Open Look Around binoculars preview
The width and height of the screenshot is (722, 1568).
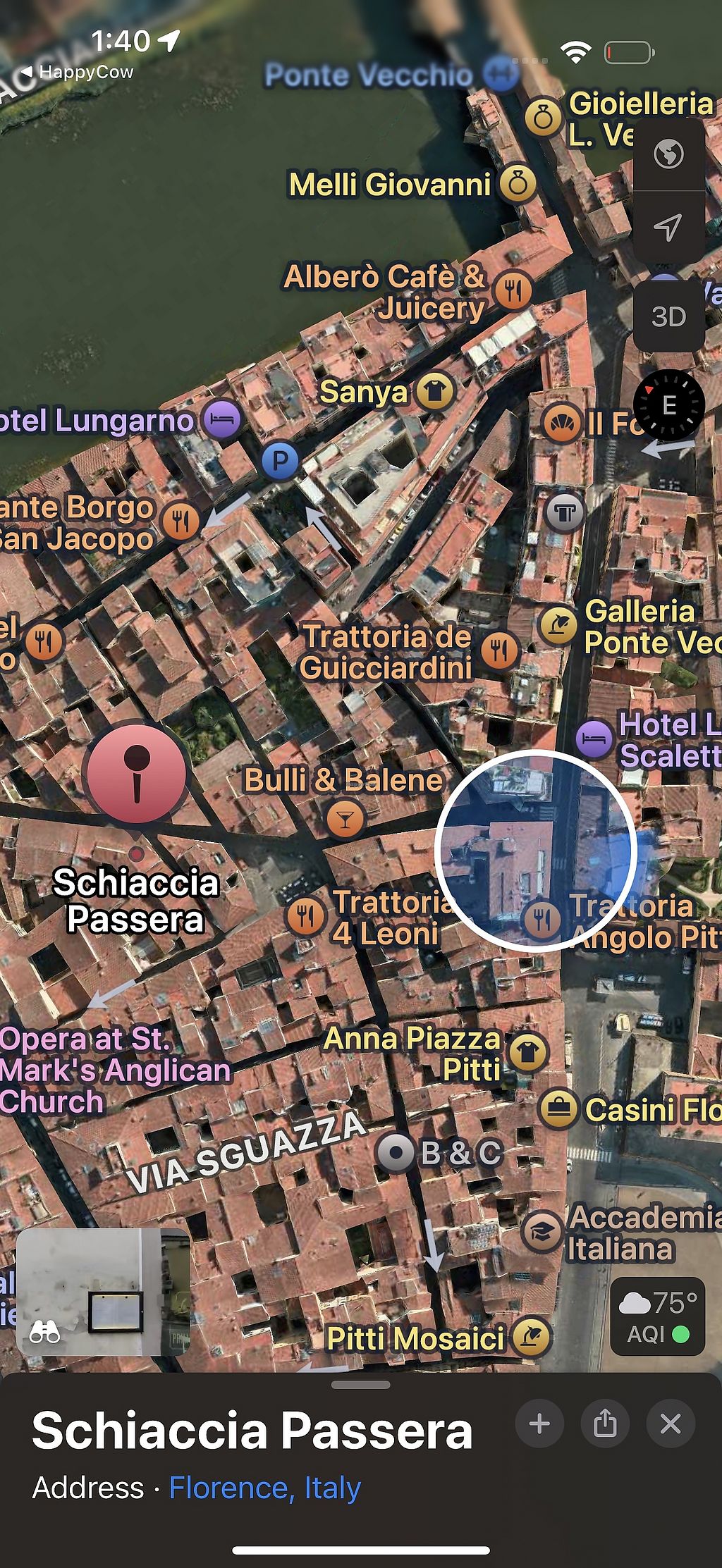(x=103, y=1292)
